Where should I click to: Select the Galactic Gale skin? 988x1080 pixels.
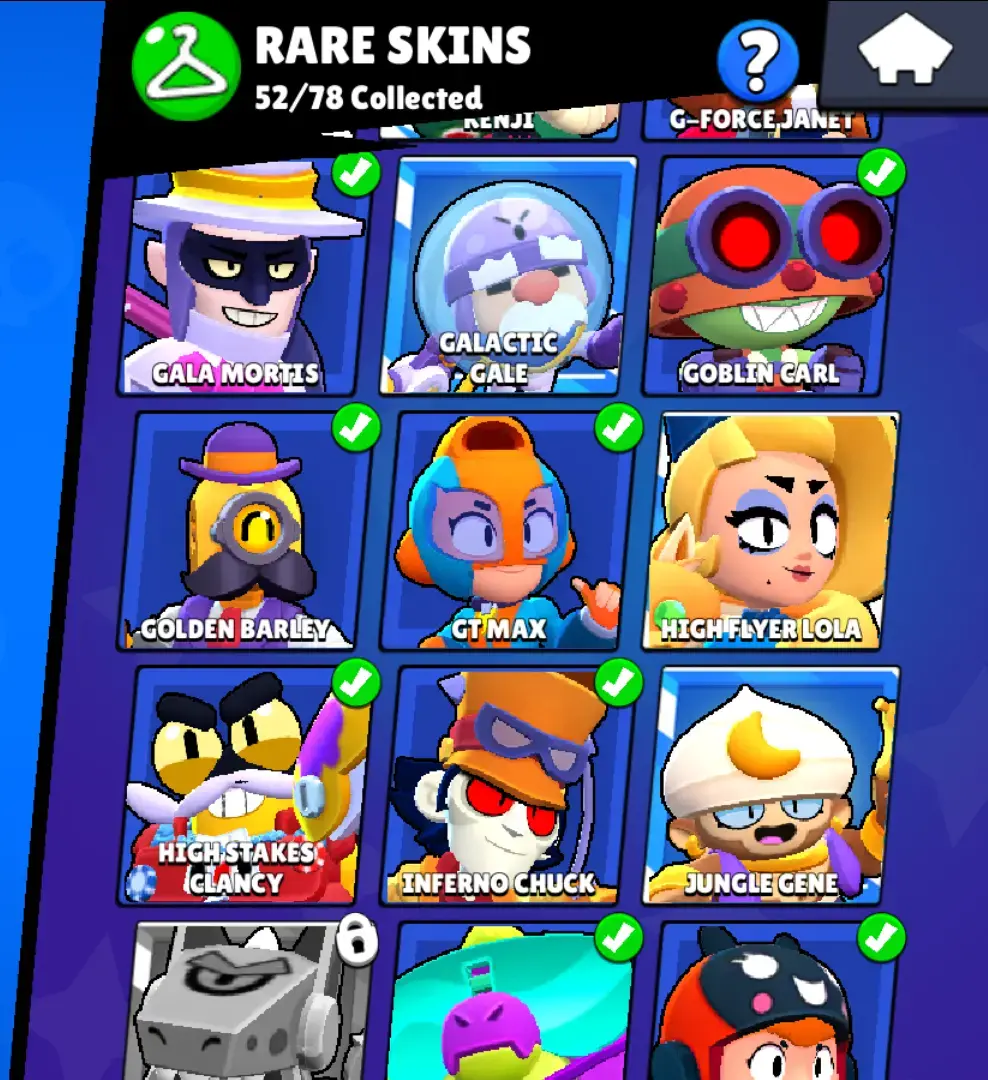pyautogui.click(x=508, y=277)
